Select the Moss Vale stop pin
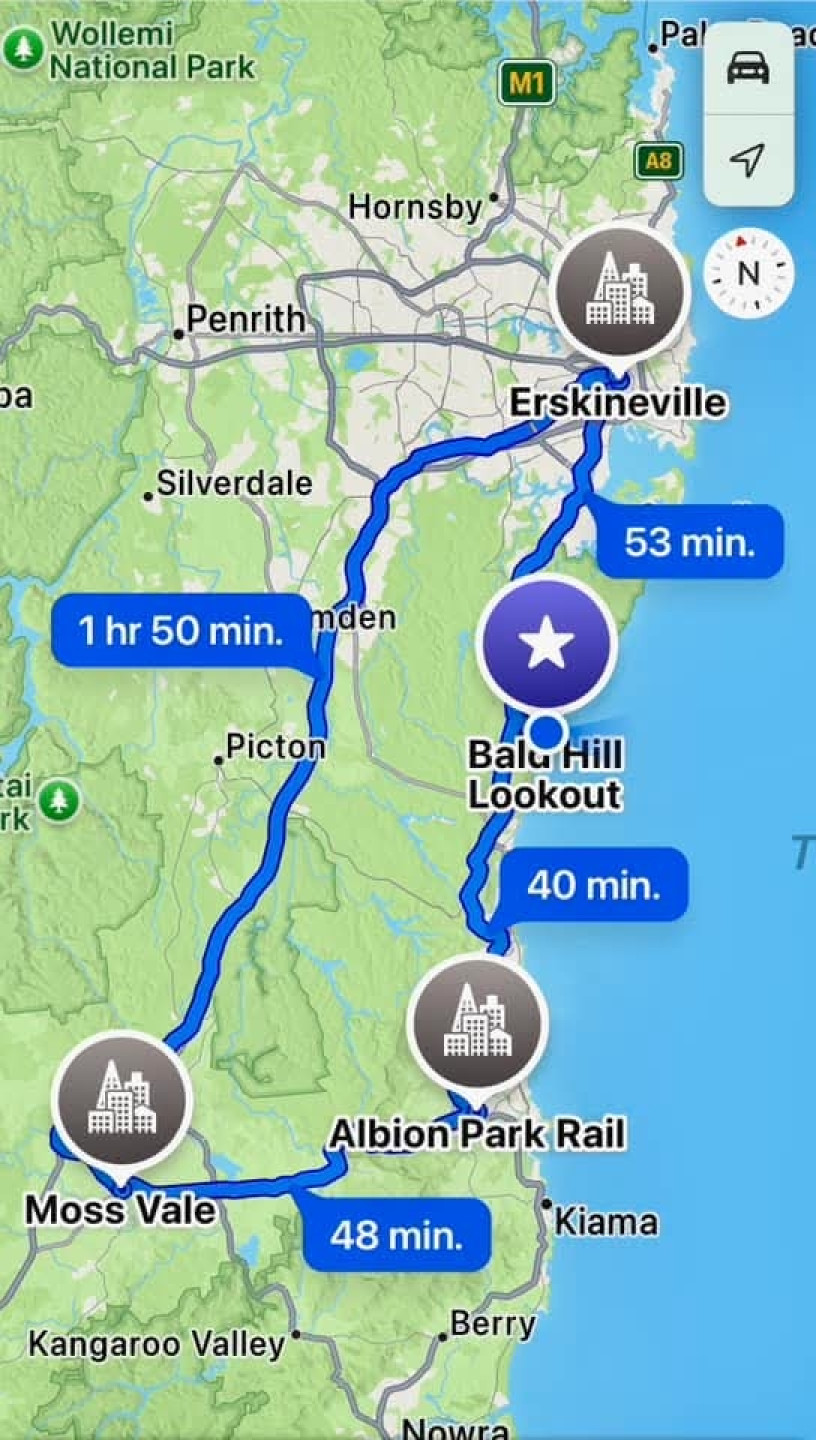This screenshot has width=816, height=1440. pos(121,1100)
